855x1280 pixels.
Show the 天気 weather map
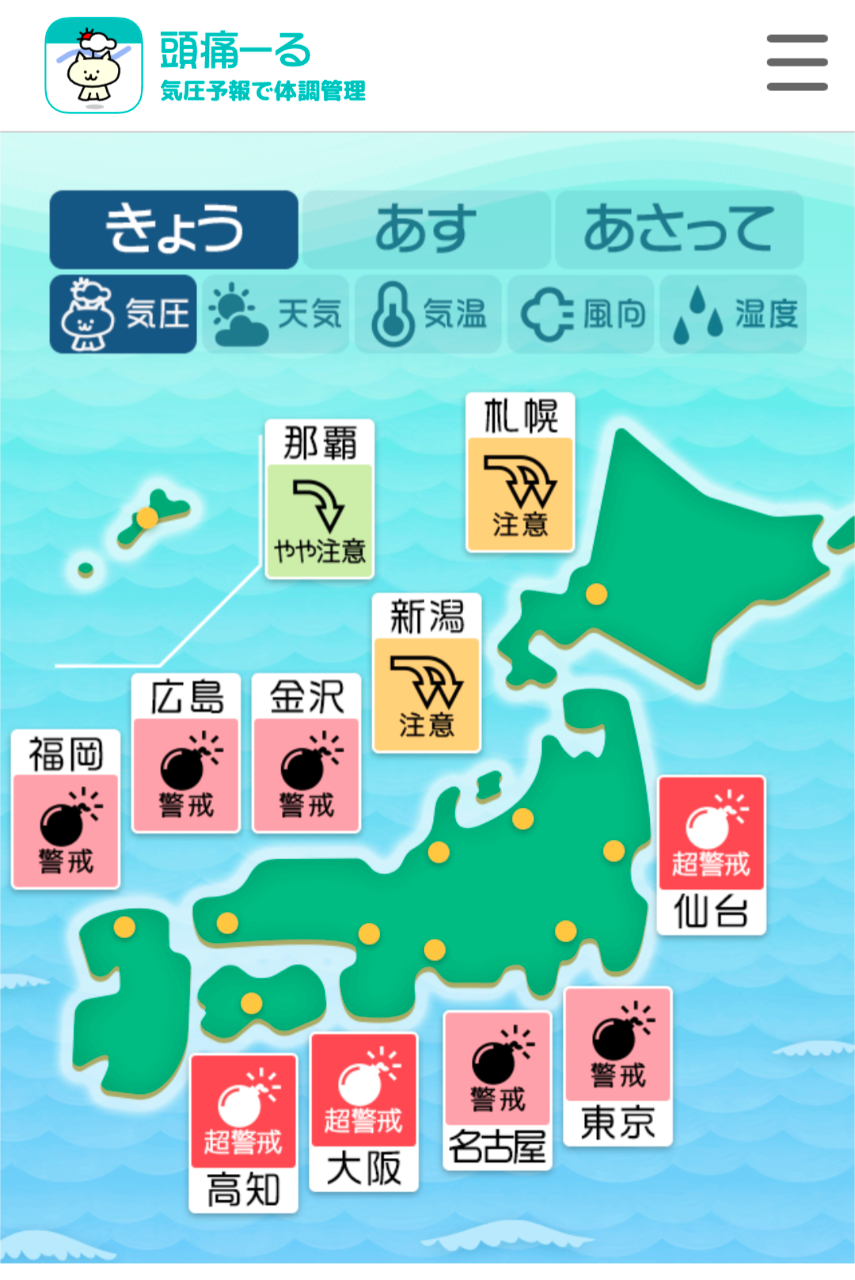pyautogui.click(x=276, y=314)
